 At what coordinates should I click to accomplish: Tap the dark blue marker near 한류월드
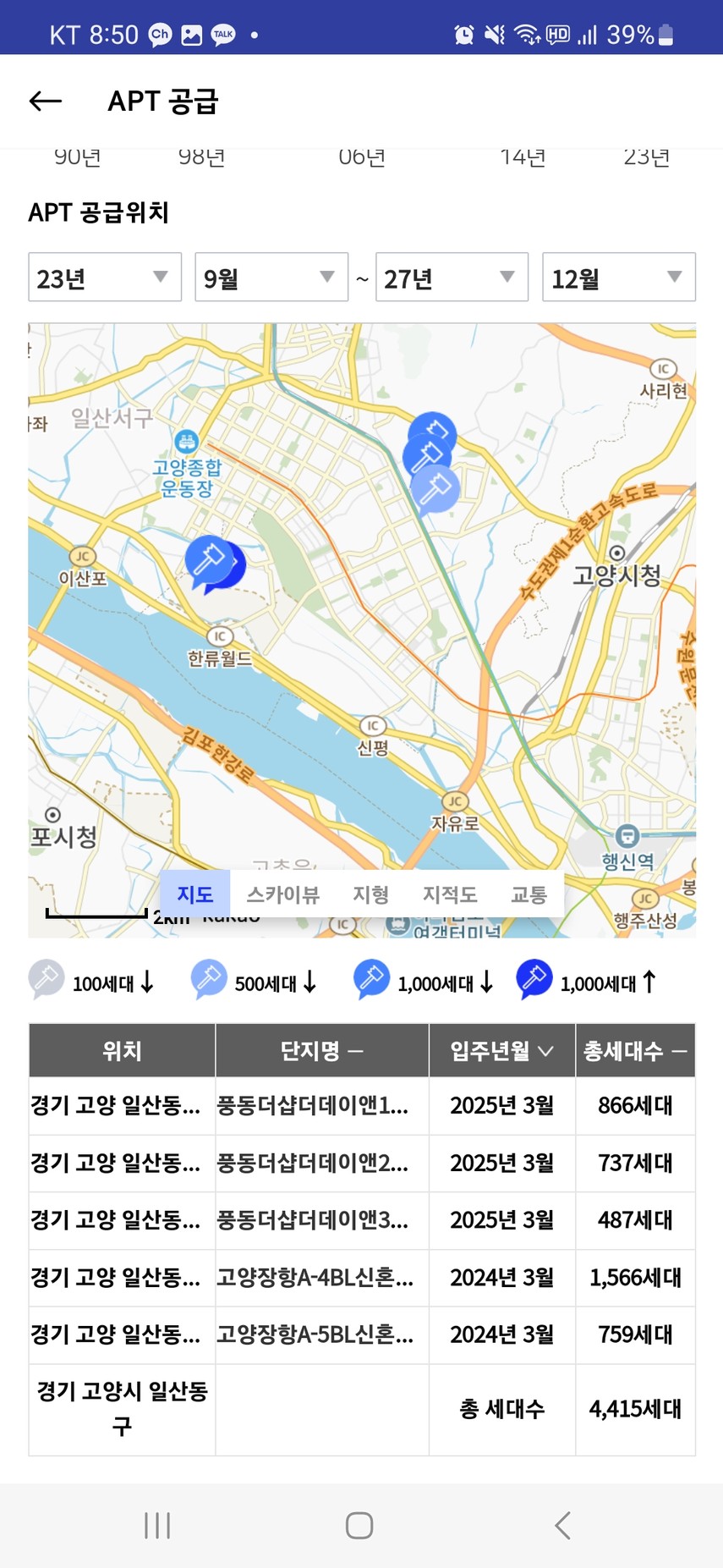click(211, 560)
